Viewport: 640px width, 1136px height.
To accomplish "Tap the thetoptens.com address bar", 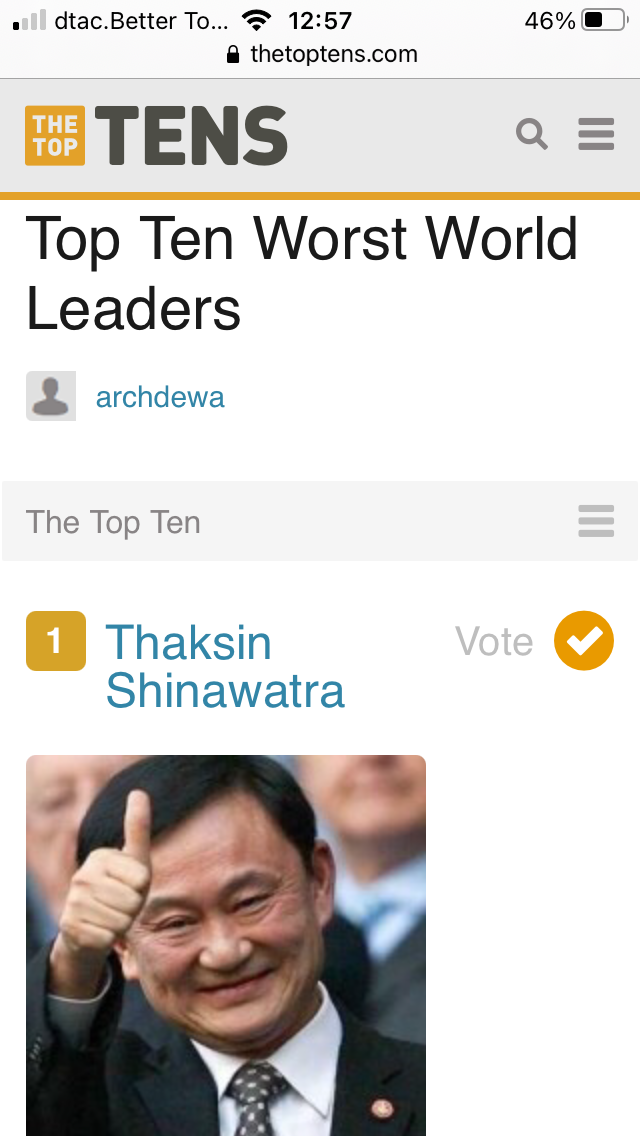I will point(322,55).
